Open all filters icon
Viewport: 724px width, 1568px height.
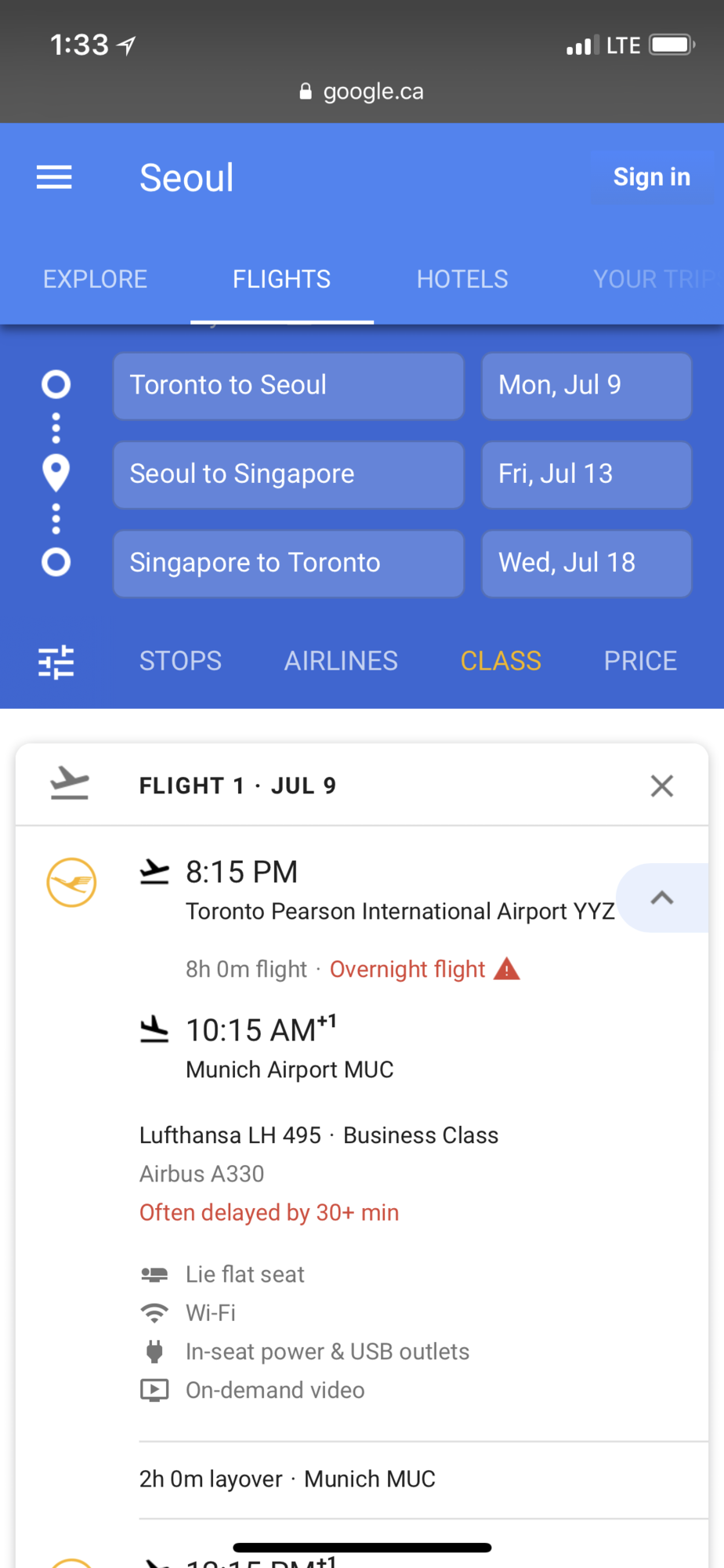pos(56,662)
